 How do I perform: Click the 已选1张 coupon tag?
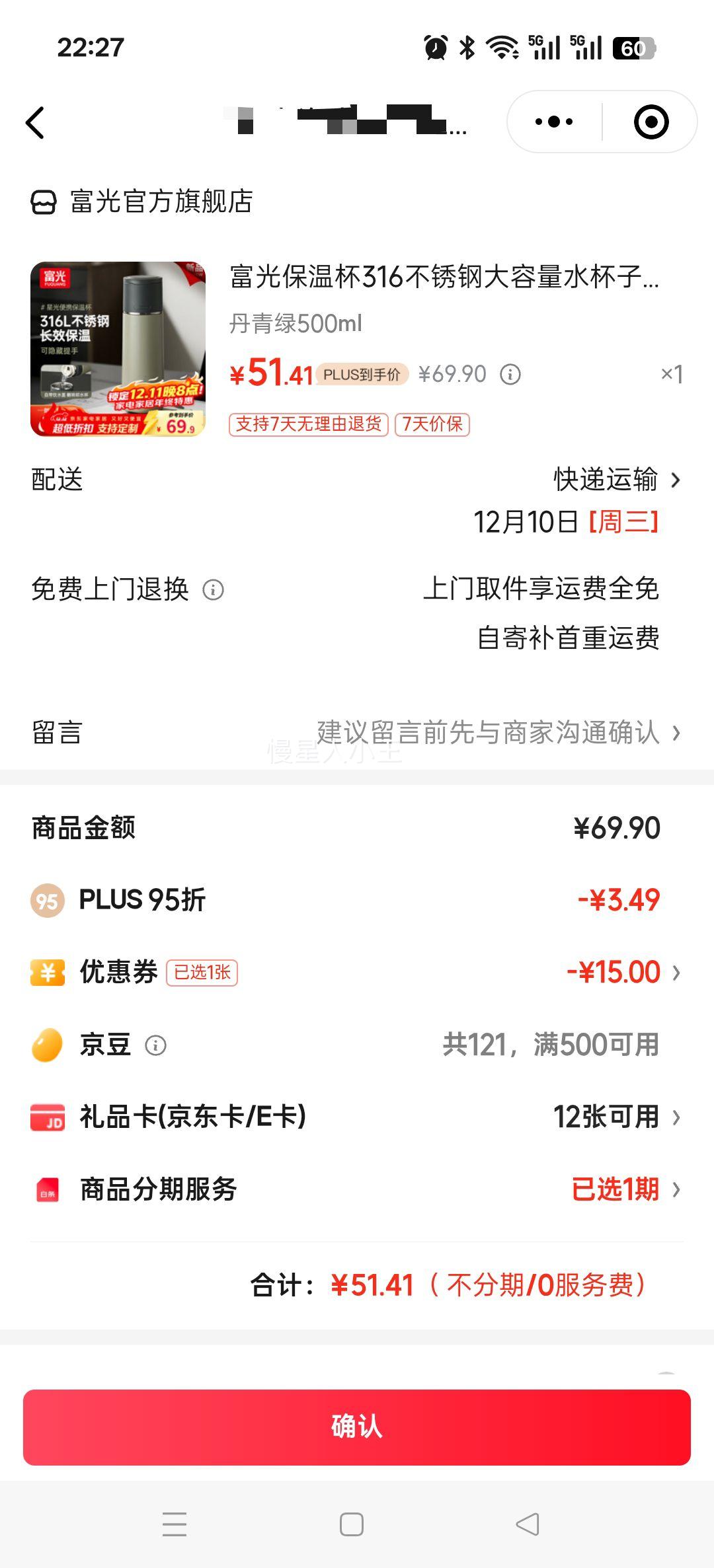pyautogui.click(x=202, y=973)
